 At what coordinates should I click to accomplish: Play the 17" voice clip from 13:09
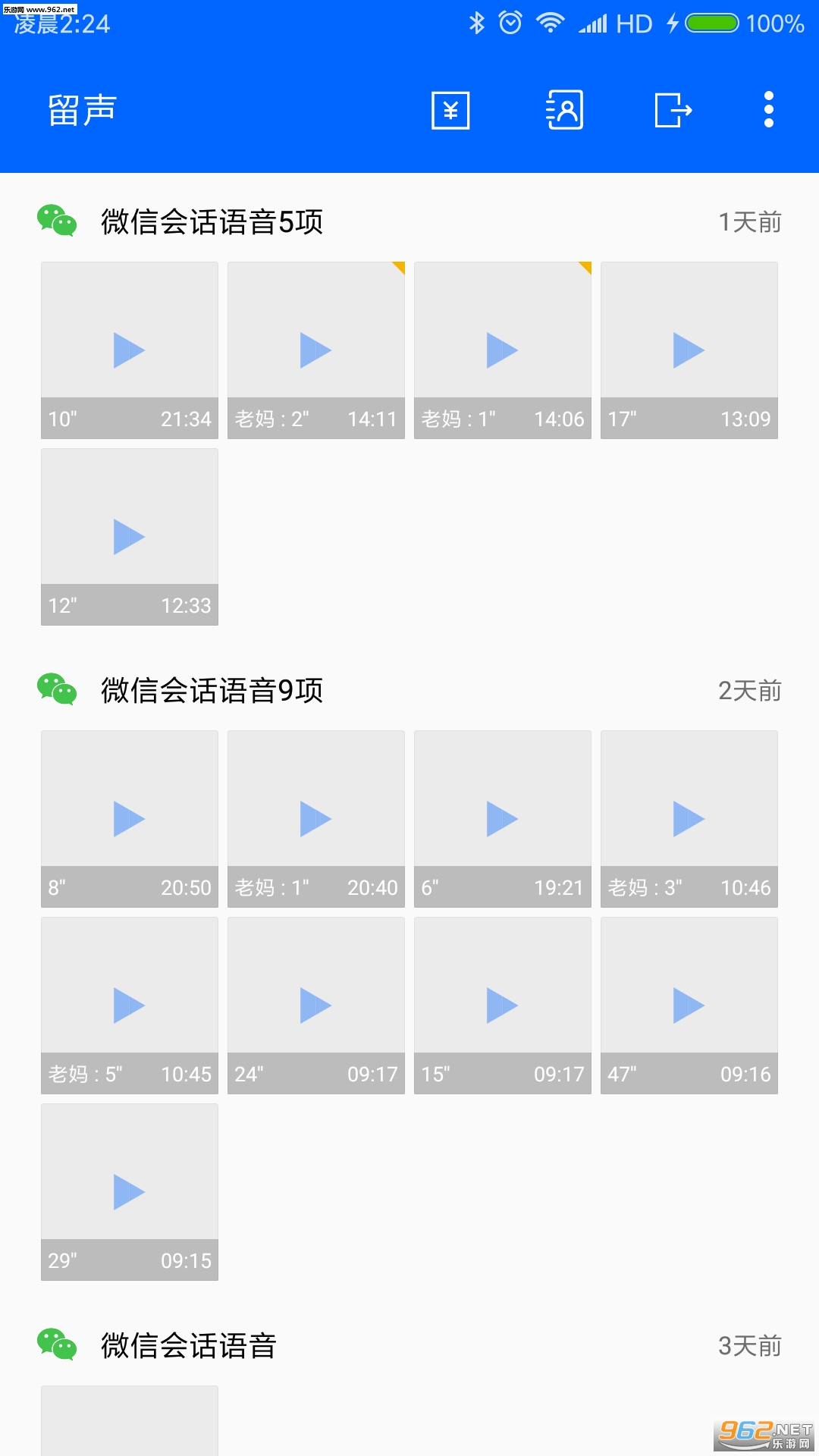[689, 350]
